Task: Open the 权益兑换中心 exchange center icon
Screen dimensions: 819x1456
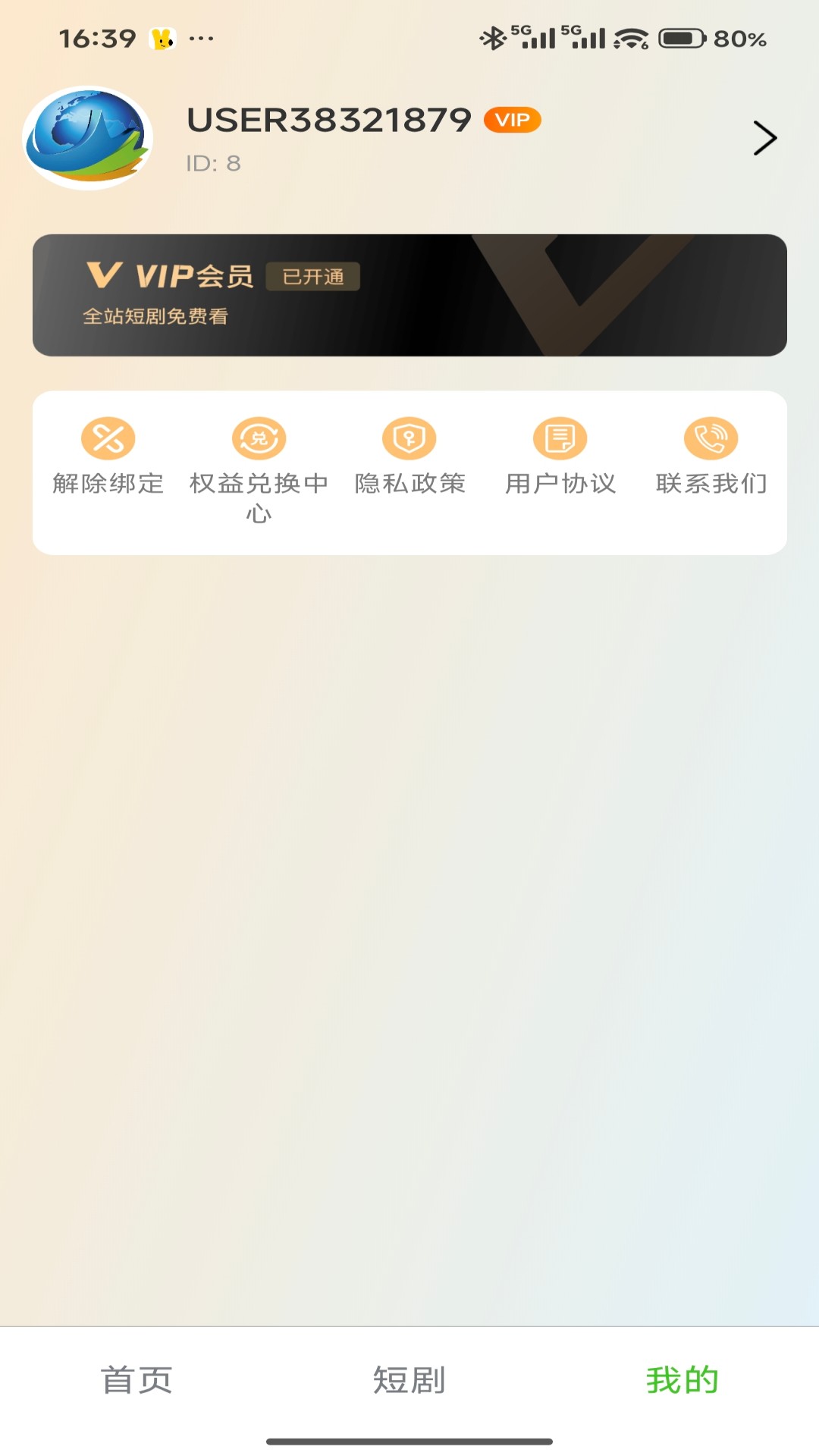Action: click(x=257, y=438)
